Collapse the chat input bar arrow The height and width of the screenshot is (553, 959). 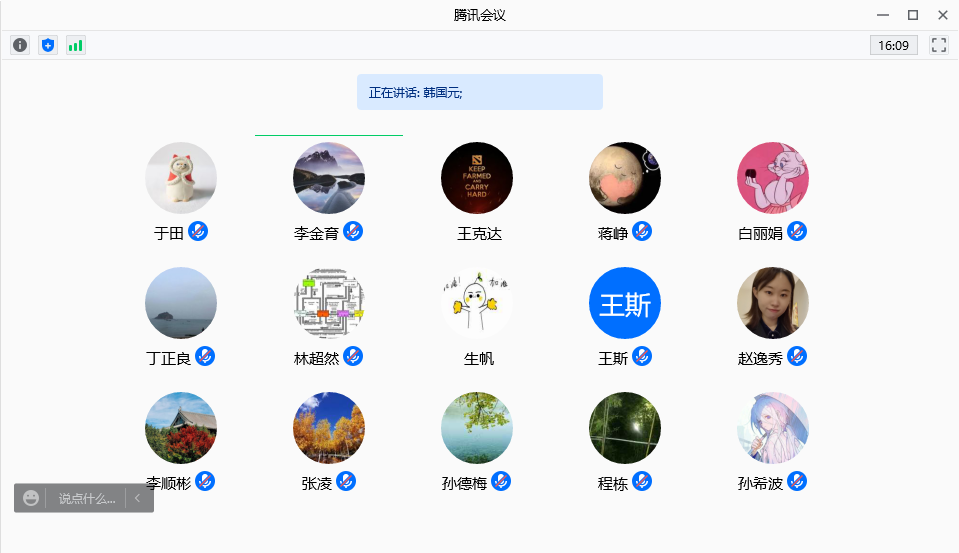click(138, 498)
